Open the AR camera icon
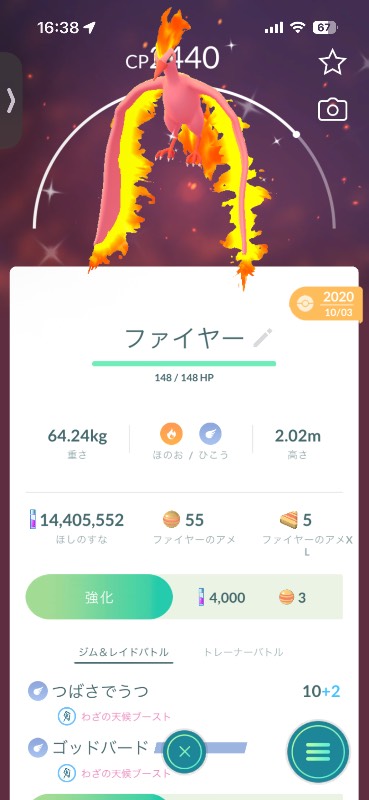The height and width of the screenshot is (800, 369). tap(333, 110)
